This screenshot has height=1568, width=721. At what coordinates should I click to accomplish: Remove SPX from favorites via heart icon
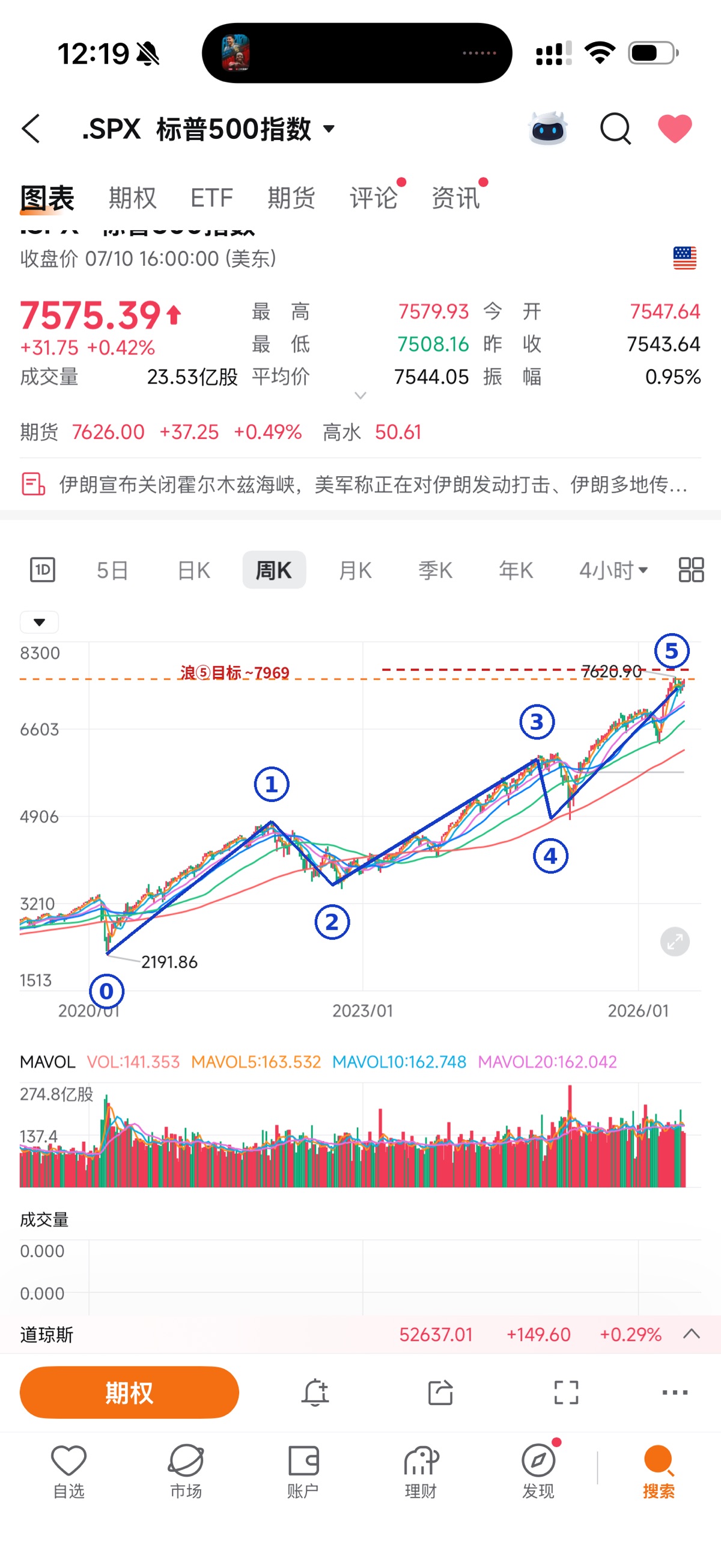point(675,129)
